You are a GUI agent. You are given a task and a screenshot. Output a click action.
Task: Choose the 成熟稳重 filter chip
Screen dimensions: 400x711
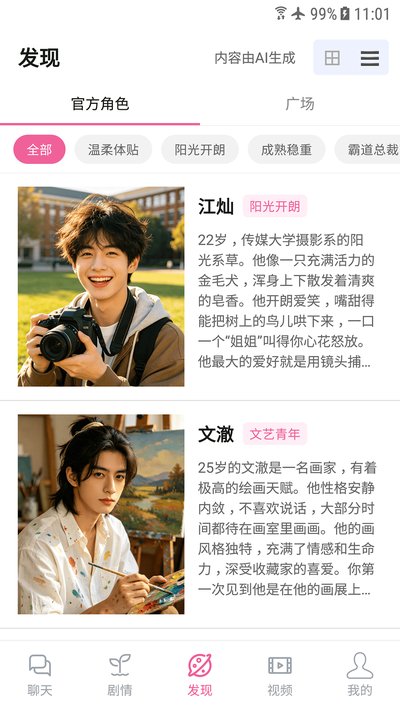pyautogui.click(x=287, y=149)
